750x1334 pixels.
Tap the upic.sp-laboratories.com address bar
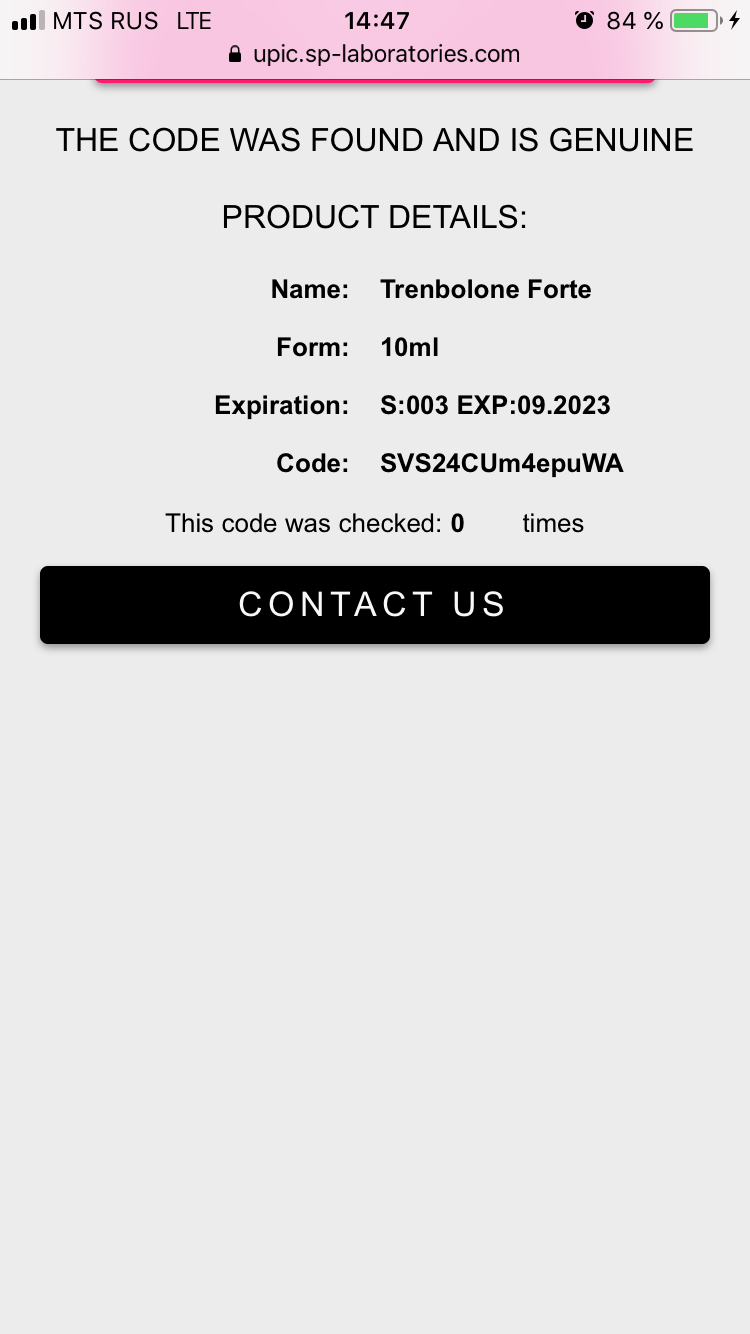(385, 54)
